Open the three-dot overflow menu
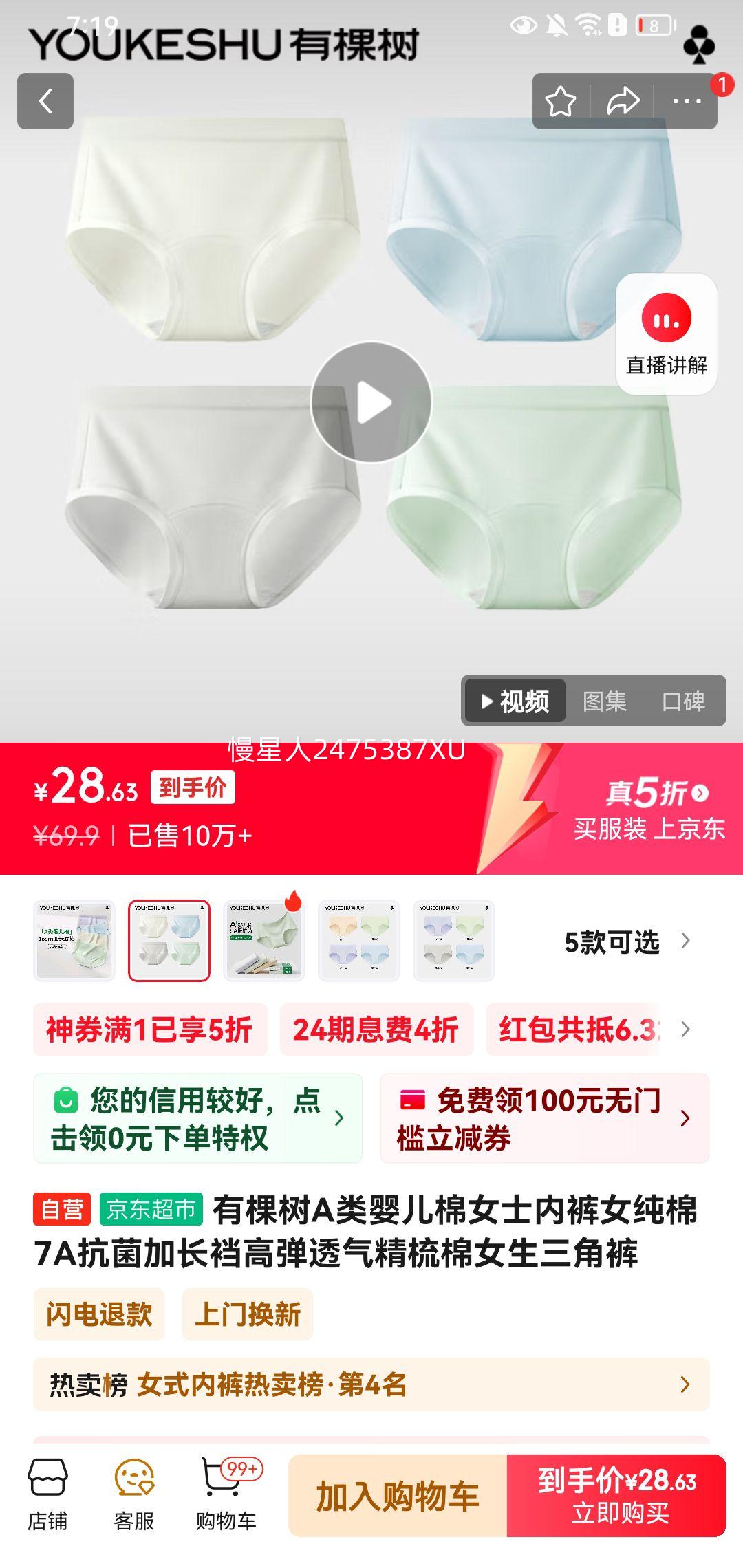Viewport: 743px width, 1568px height. point(687,101)
